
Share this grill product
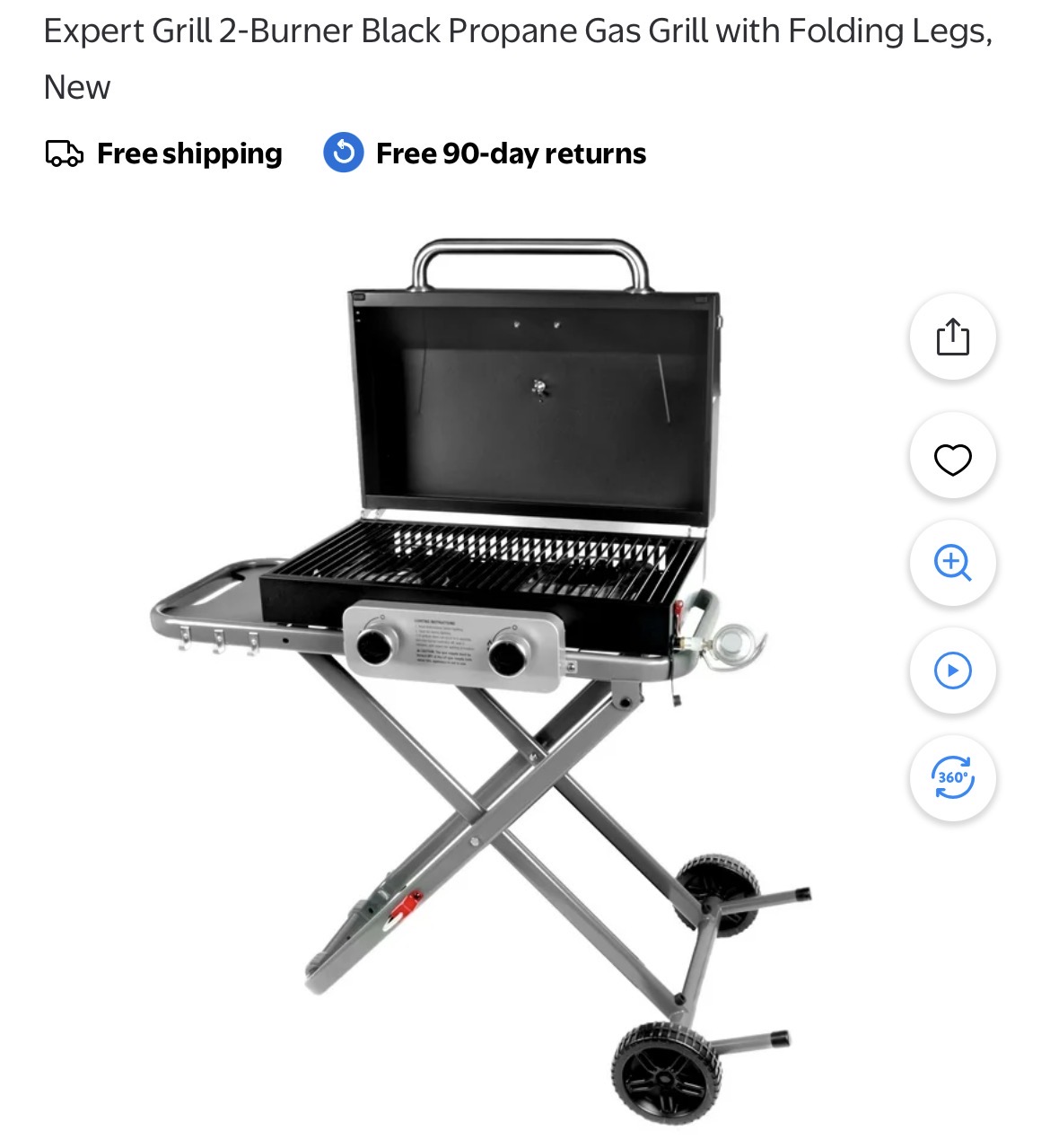[x=952, y=337]
